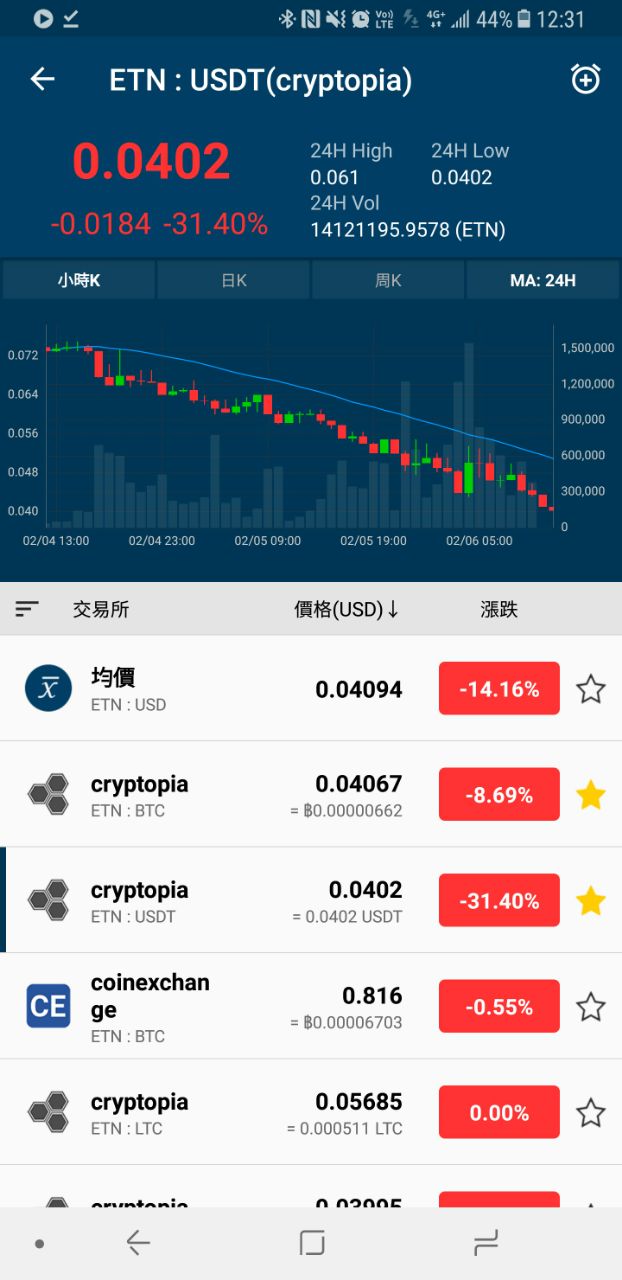Unfavorite cryptopia ETN : BTC star
Screen dimensions: 622x1280
tap(591, 795)
